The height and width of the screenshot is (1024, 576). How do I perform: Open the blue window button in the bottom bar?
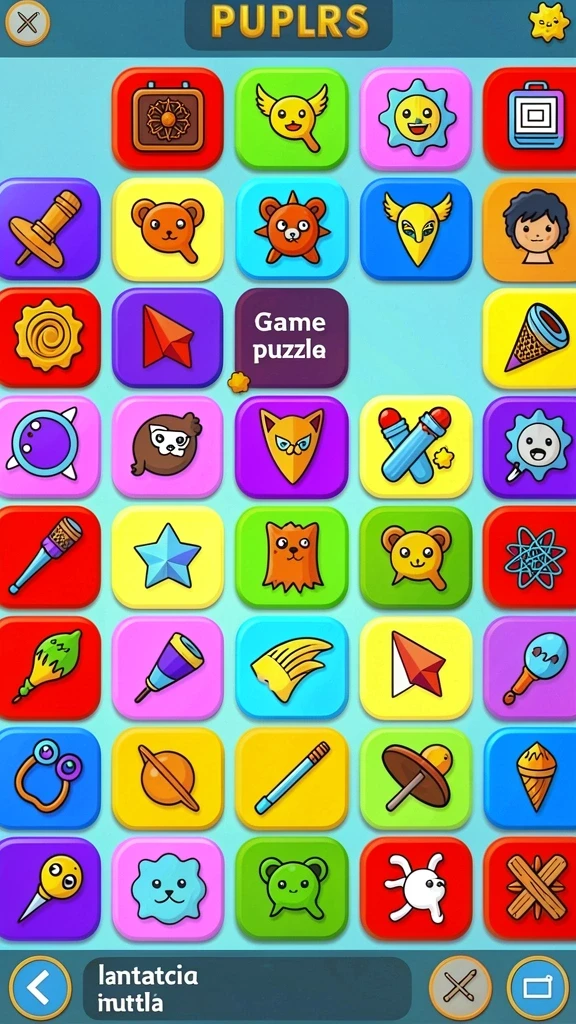pyautogui.click(x=537, y=987)
